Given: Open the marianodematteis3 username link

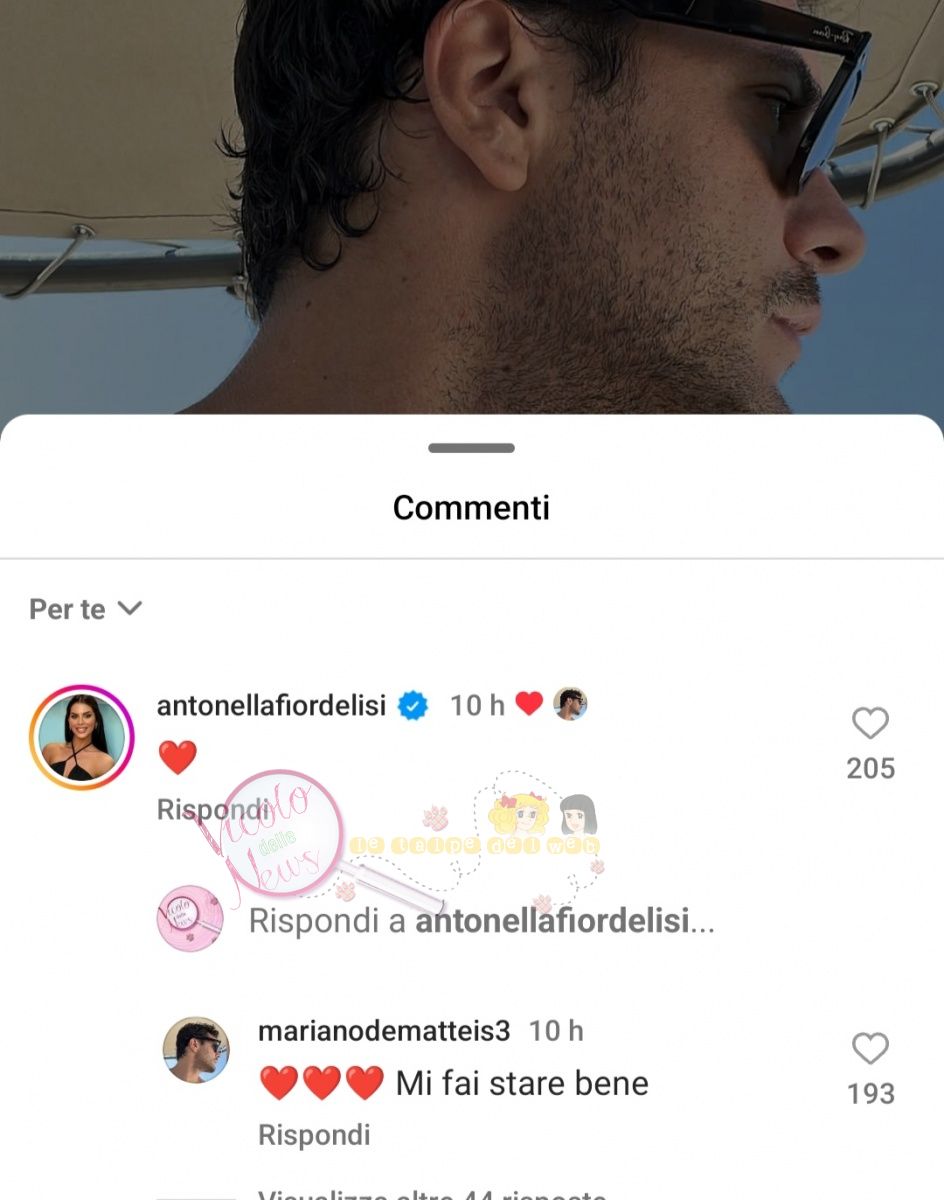Looking at the screenshot, I should [384, 1031].
